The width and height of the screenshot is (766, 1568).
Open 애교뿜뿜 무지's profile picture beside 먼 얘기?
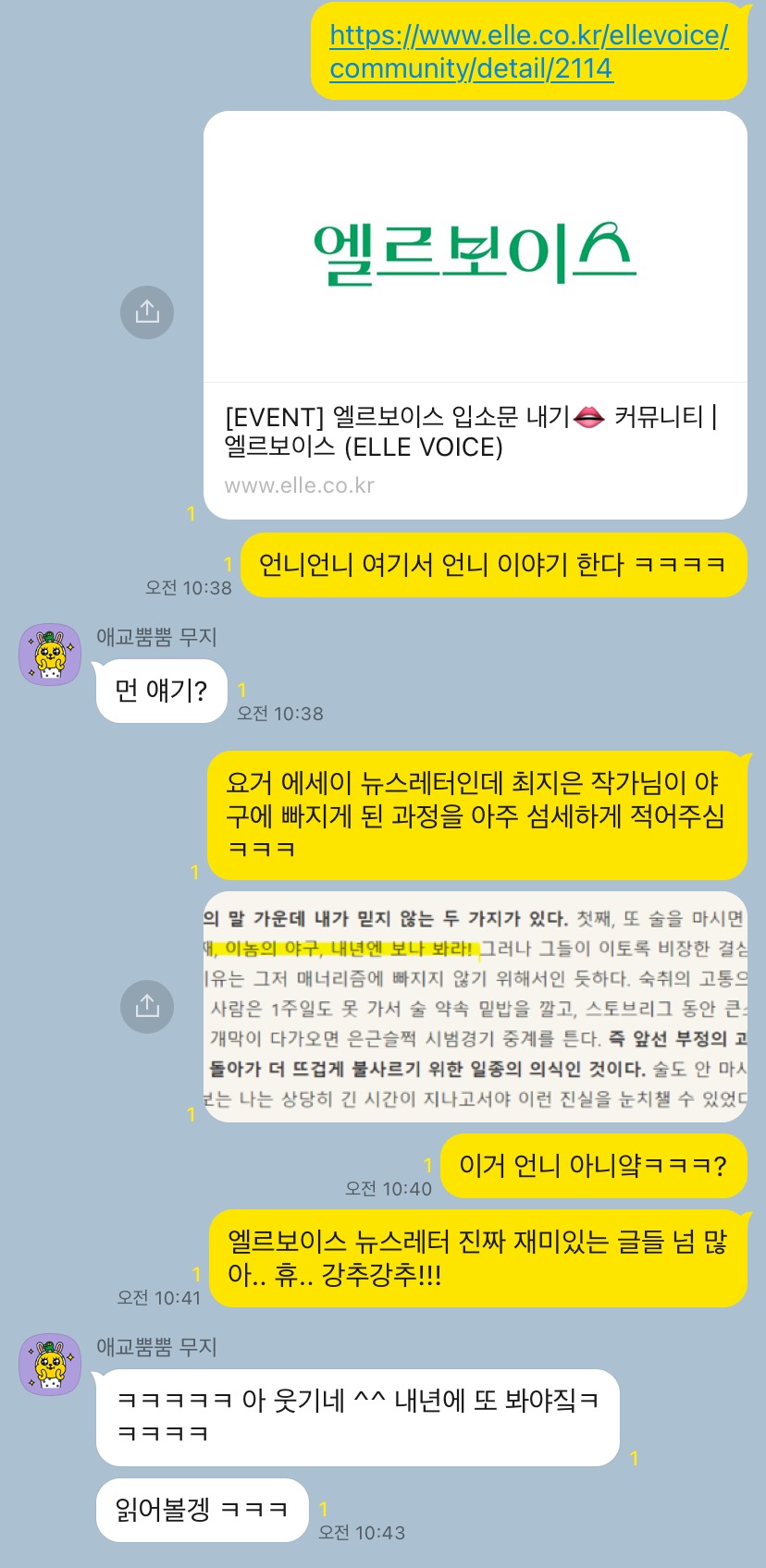50,655
